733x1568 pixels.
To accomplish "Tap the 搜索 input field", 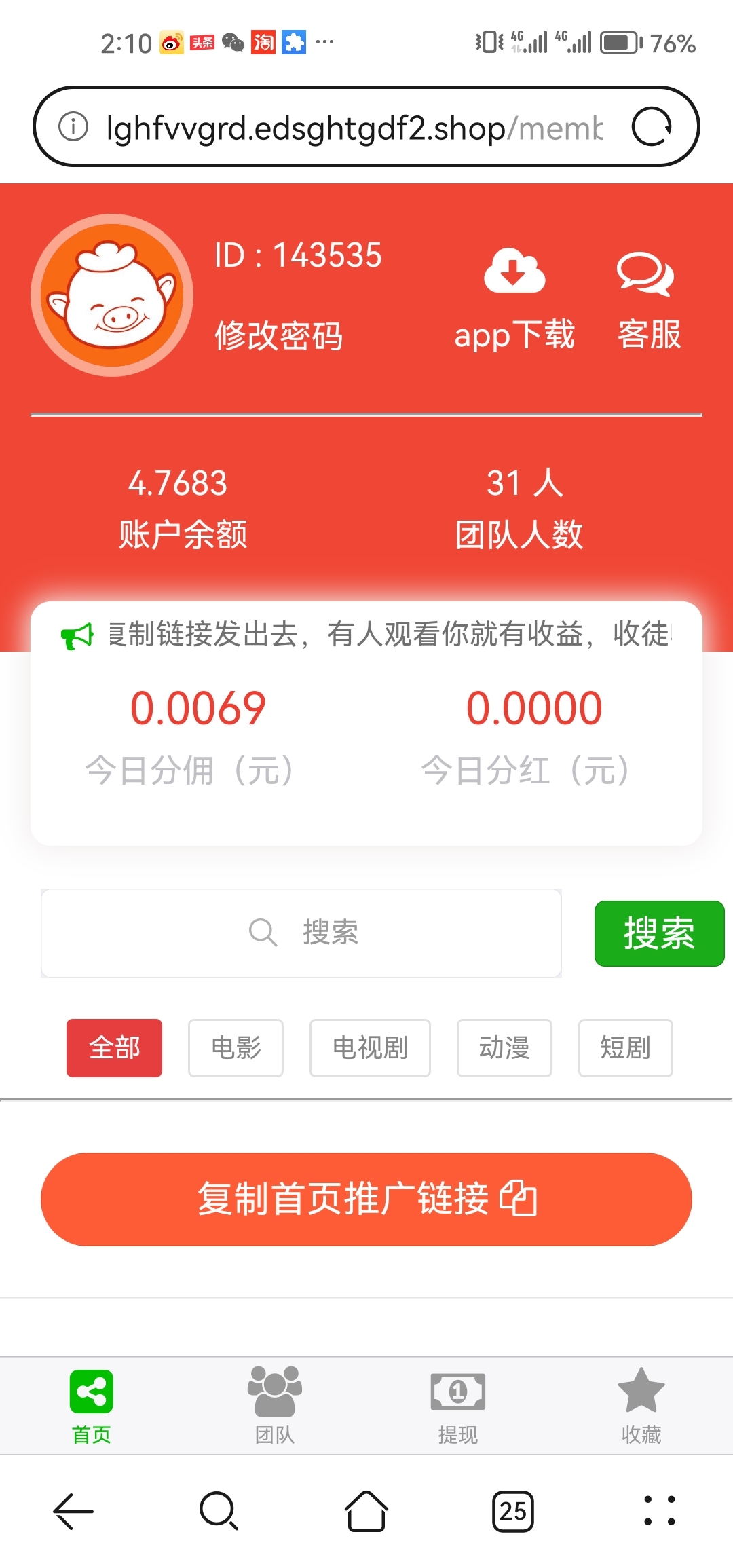I will (301, 933).
